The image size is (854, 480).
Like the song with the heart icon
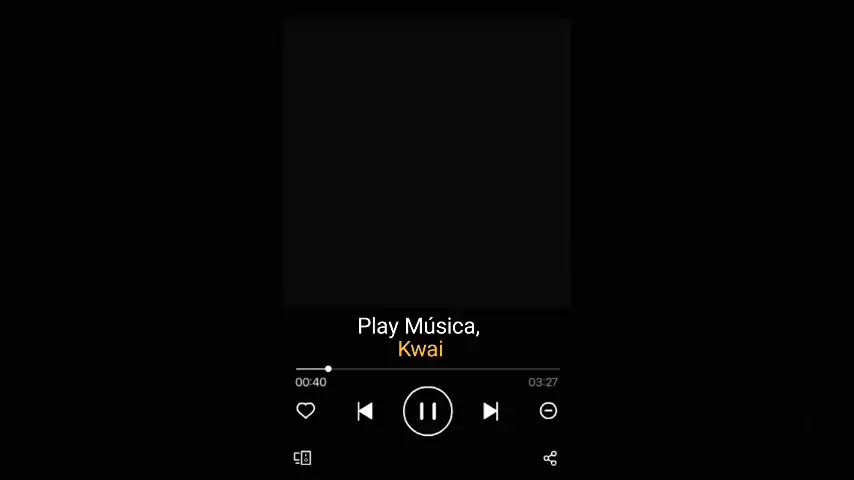(306, 410)
